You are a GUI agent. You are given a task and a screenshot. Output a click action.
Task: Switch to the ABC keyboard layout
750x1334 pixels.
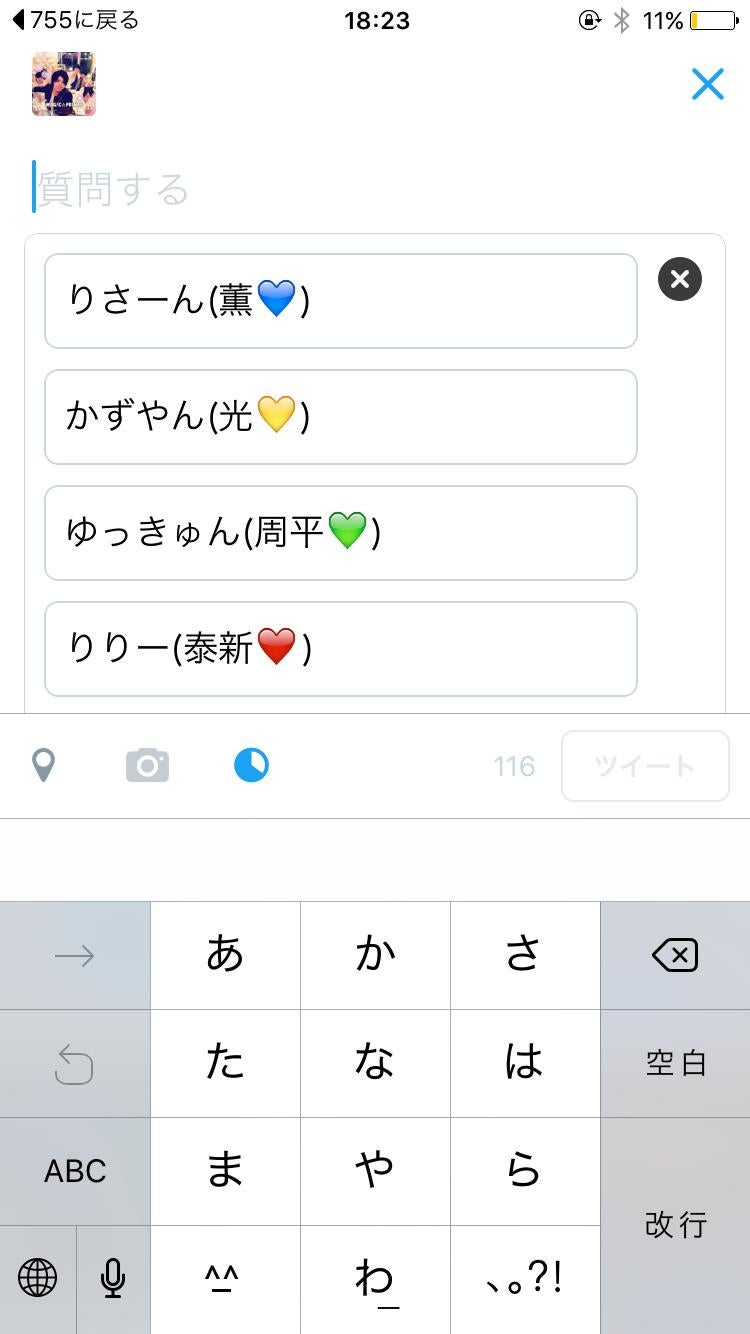point(75,1171)
